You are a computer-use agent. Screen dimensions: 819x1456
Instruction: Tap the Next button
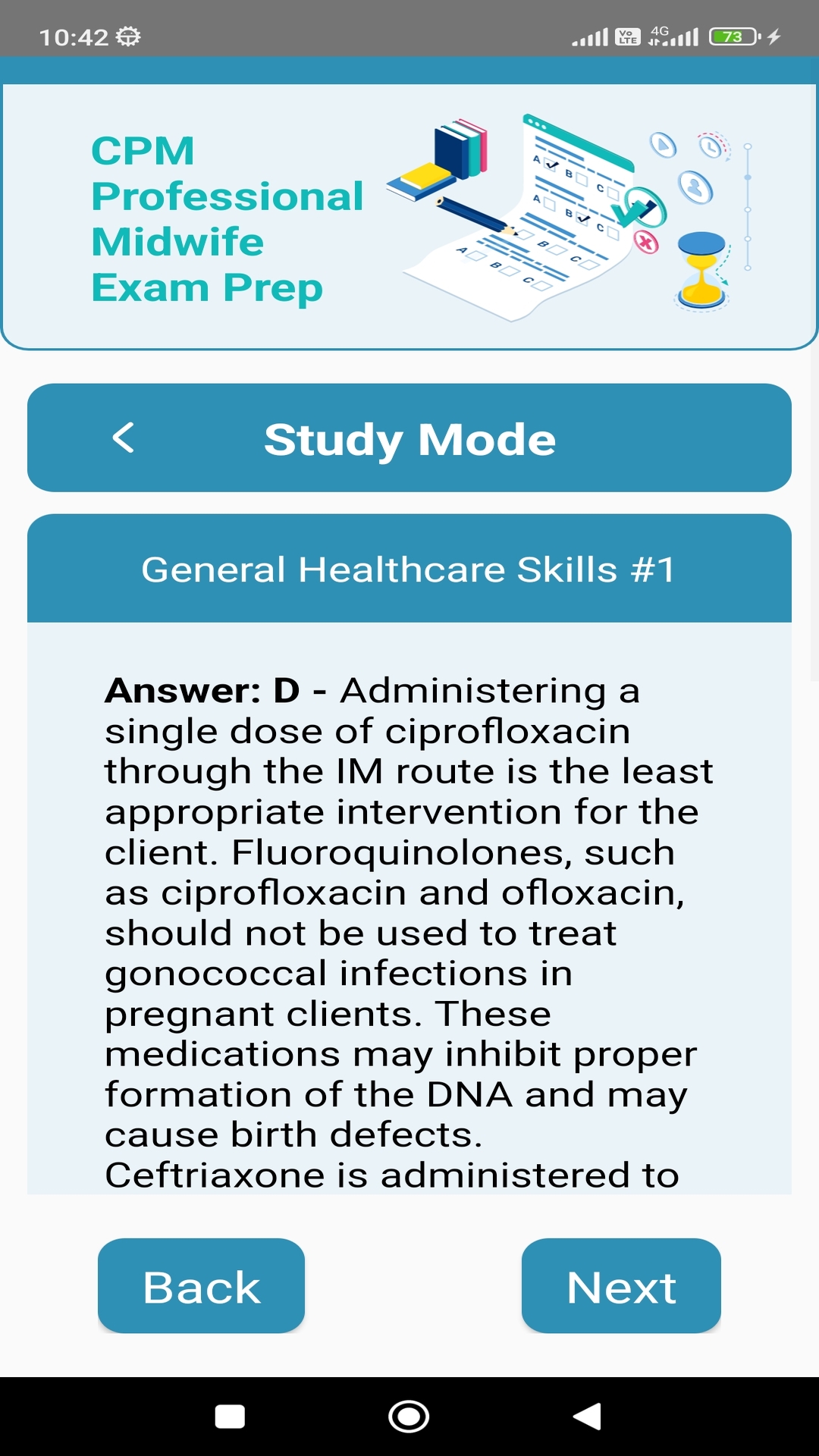tap(620, 1285)
